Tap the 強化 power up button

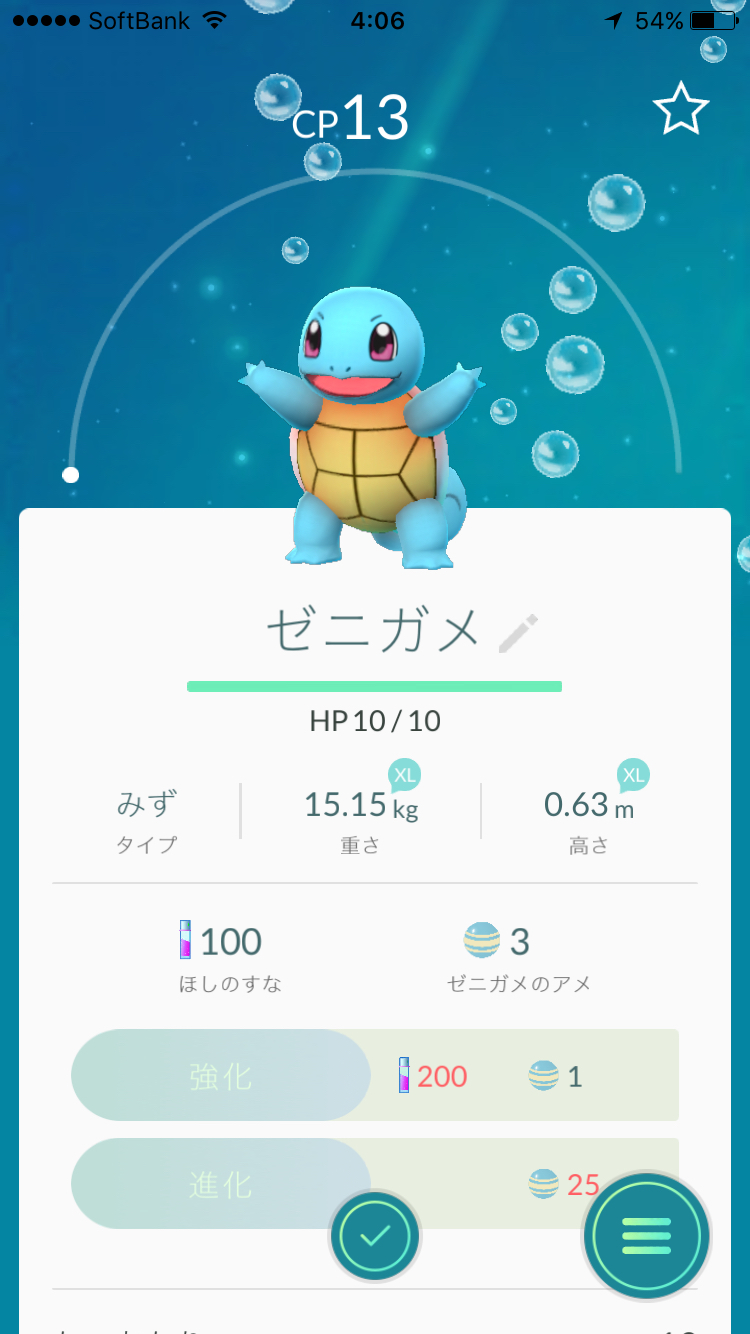pos(221,1076)
